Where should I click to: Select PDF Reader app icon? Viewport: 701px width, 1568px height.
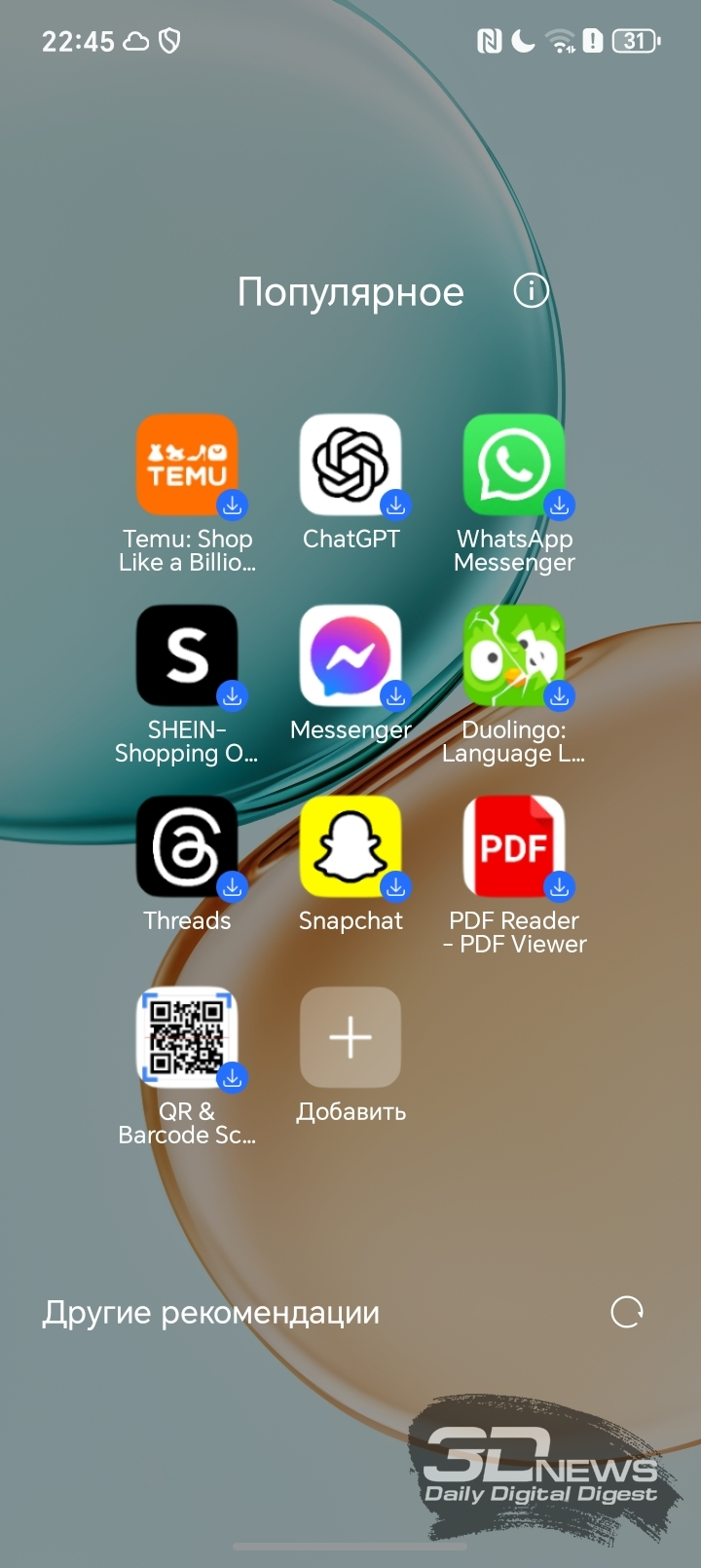pos(514,846)
